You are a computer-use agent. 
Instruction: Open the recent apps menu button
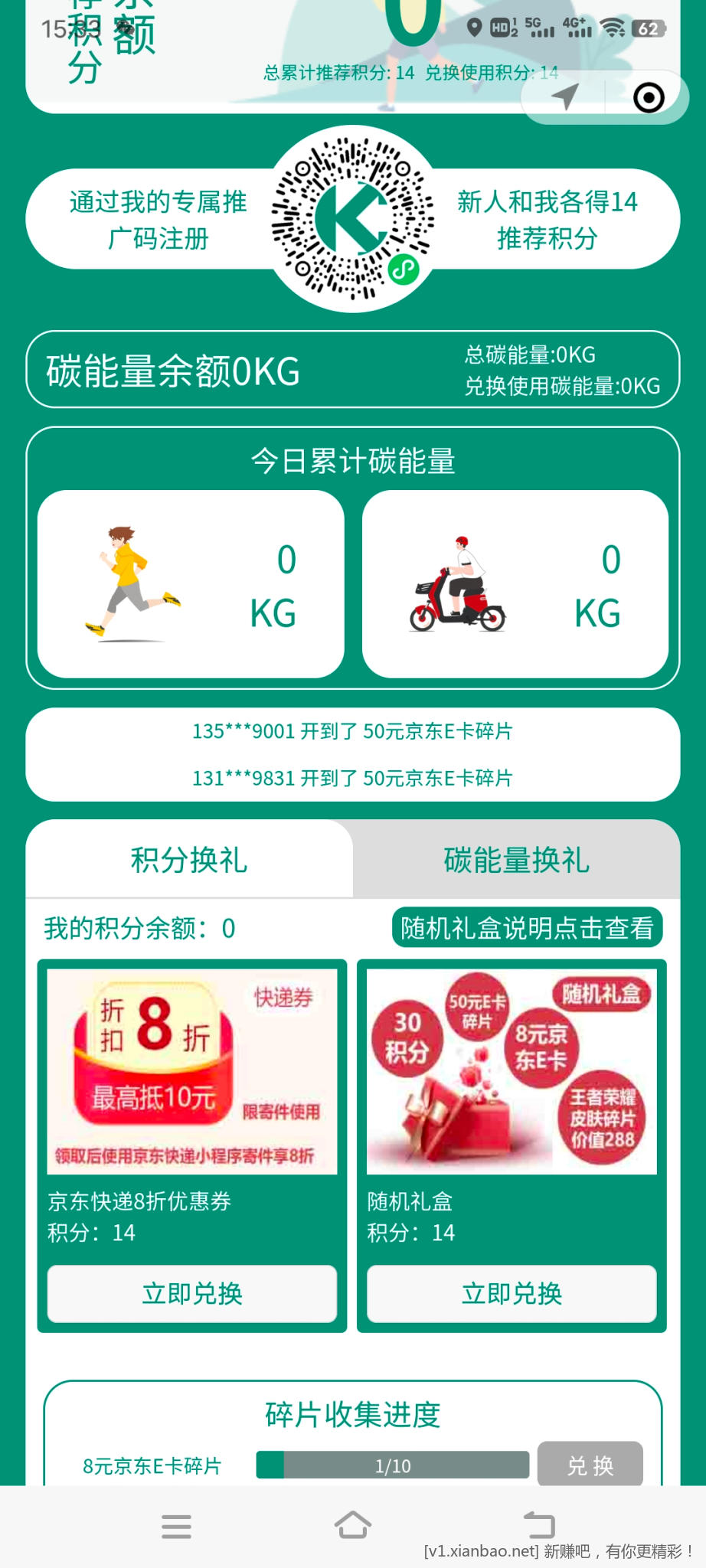[x=176, y=1526]
